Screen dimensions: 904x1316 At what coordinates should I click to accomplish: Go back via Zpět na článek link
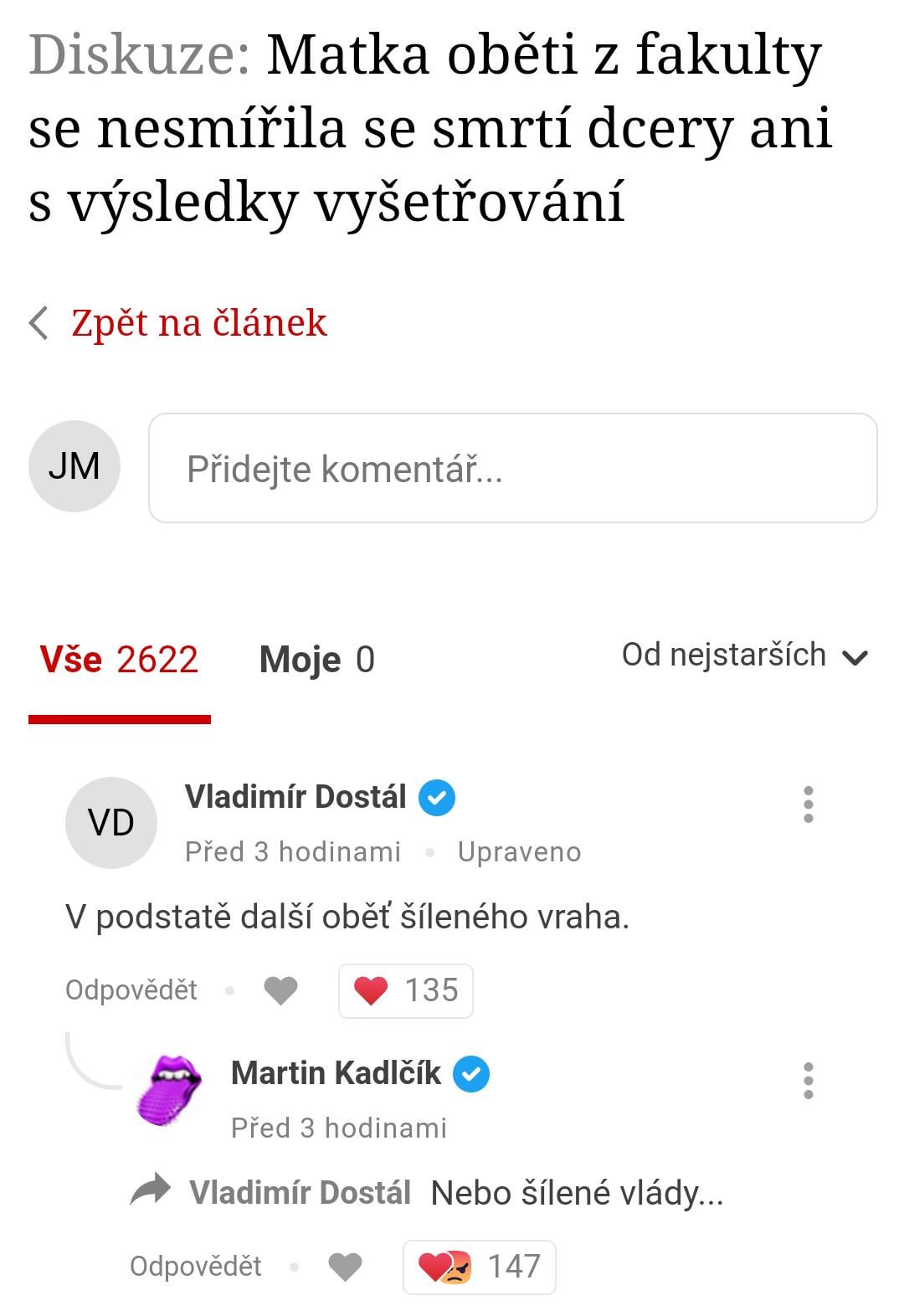pyautogui.click(x=198, y=323)
